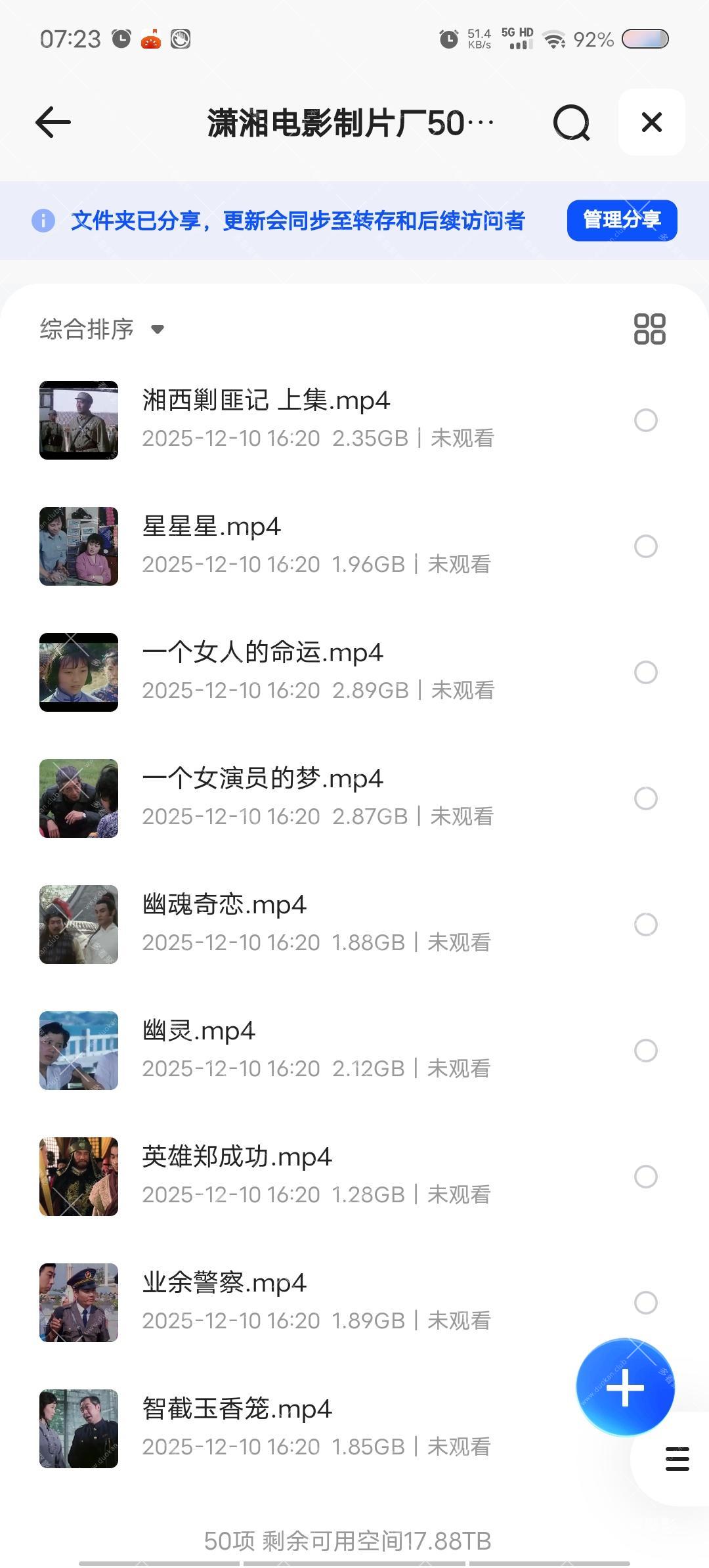Tap the info icon in share banner

pos(43,221)
